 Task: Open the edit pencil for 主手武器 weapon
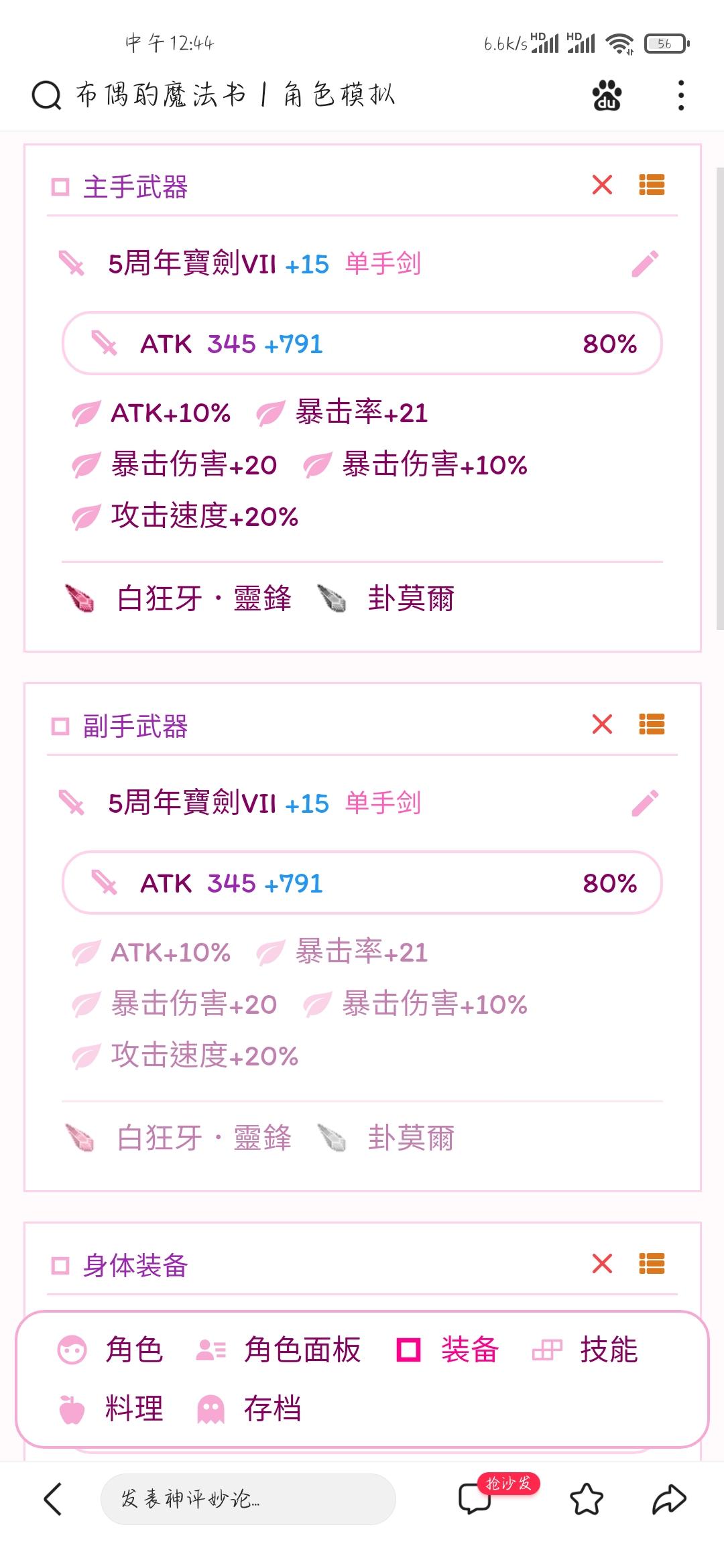point(645,264)
